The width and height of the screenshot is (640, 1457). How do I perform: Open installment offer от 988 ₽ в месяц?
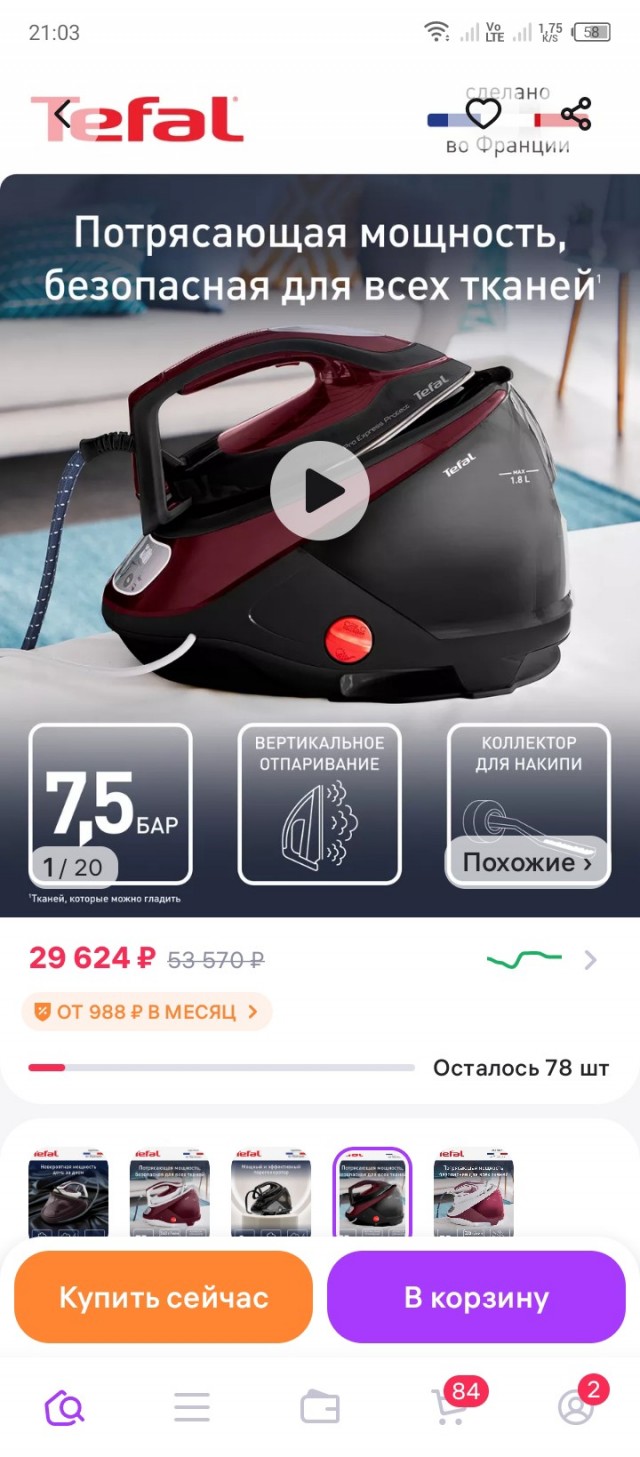tap(146, 1012)
